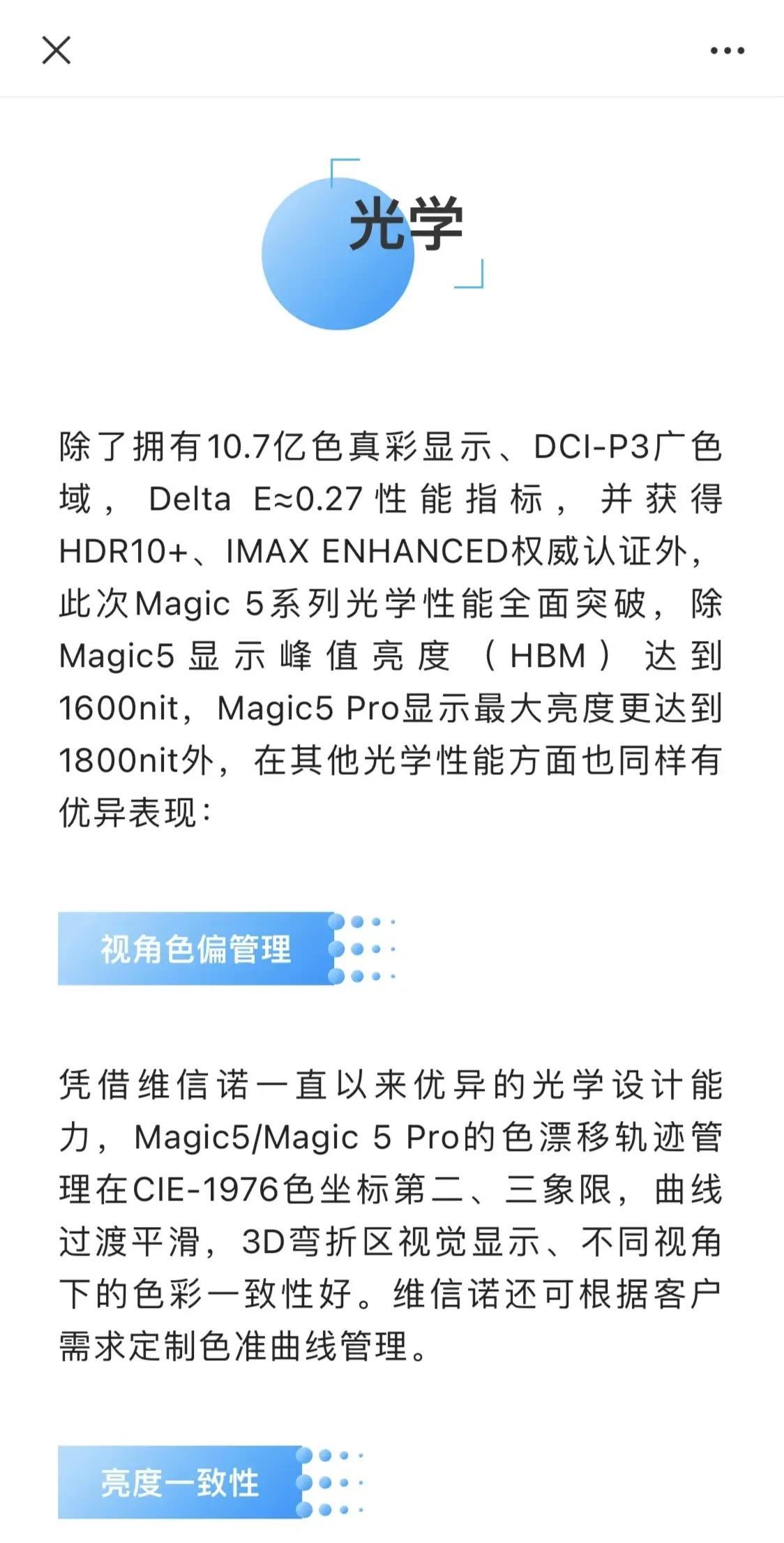
Task: Open the three-dot overflow menu
Action: coord(727,50)
